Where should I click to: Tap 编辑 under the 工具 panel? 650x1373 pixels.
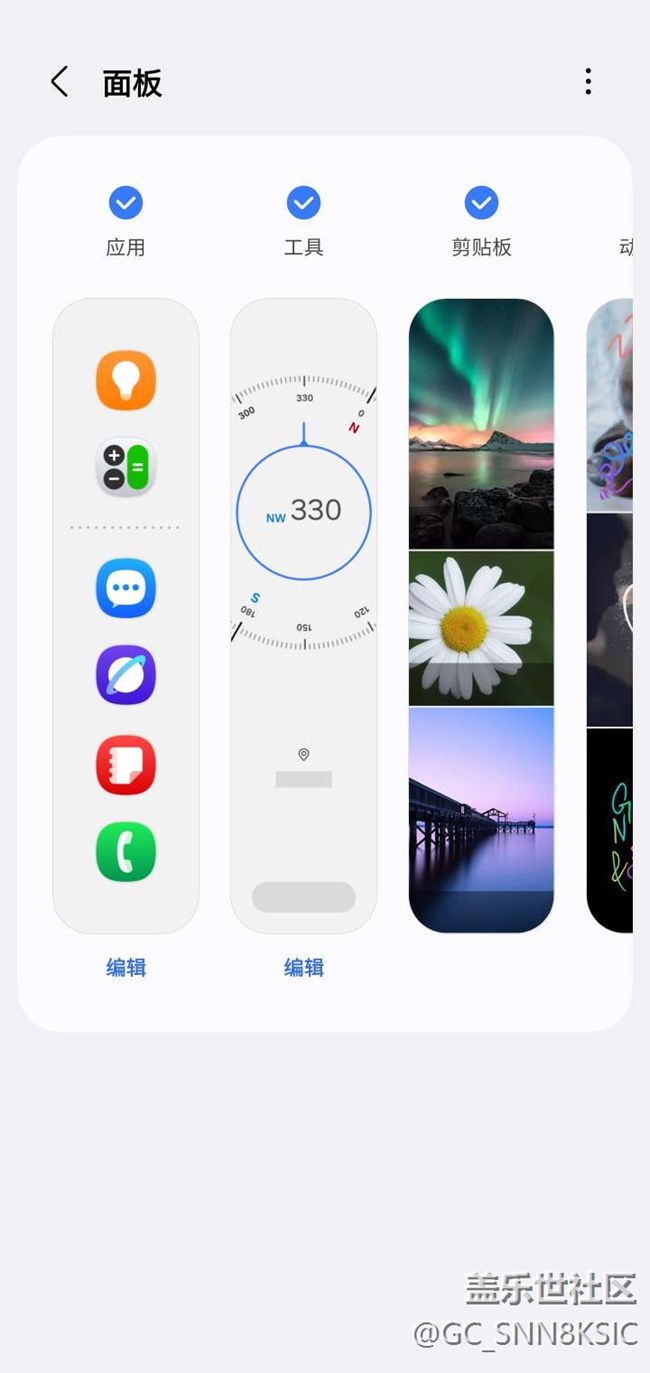304,967
